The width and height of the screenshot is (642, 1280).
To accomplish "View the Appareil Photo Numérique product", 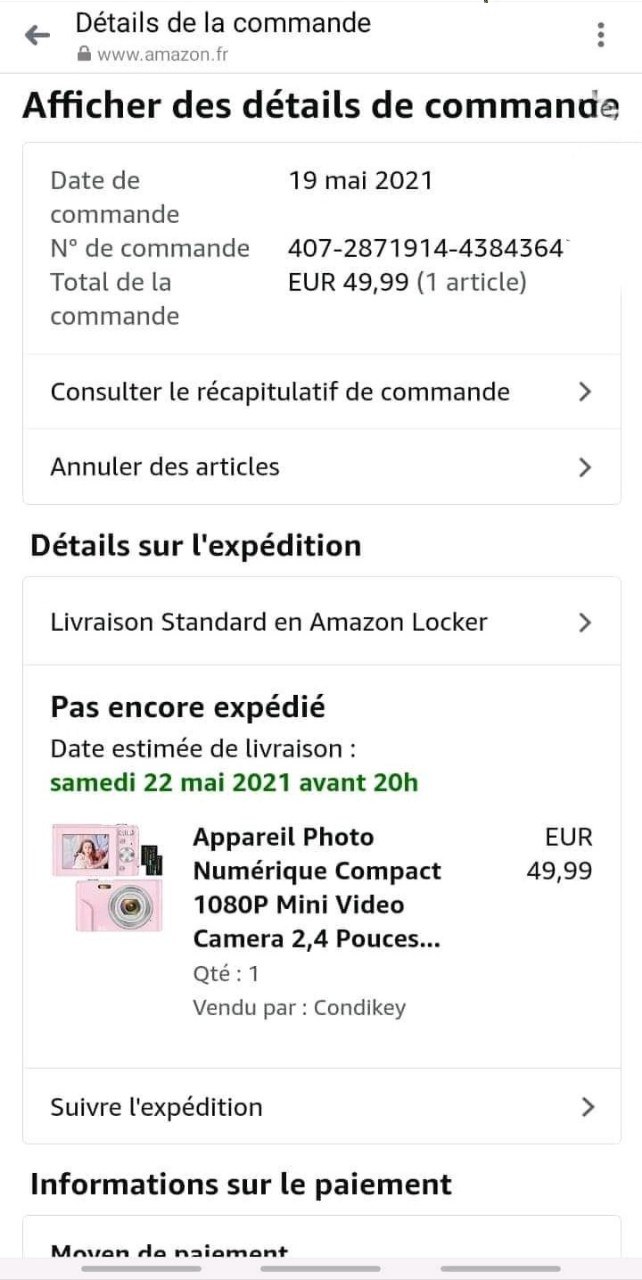I will (x=316, y=888).
